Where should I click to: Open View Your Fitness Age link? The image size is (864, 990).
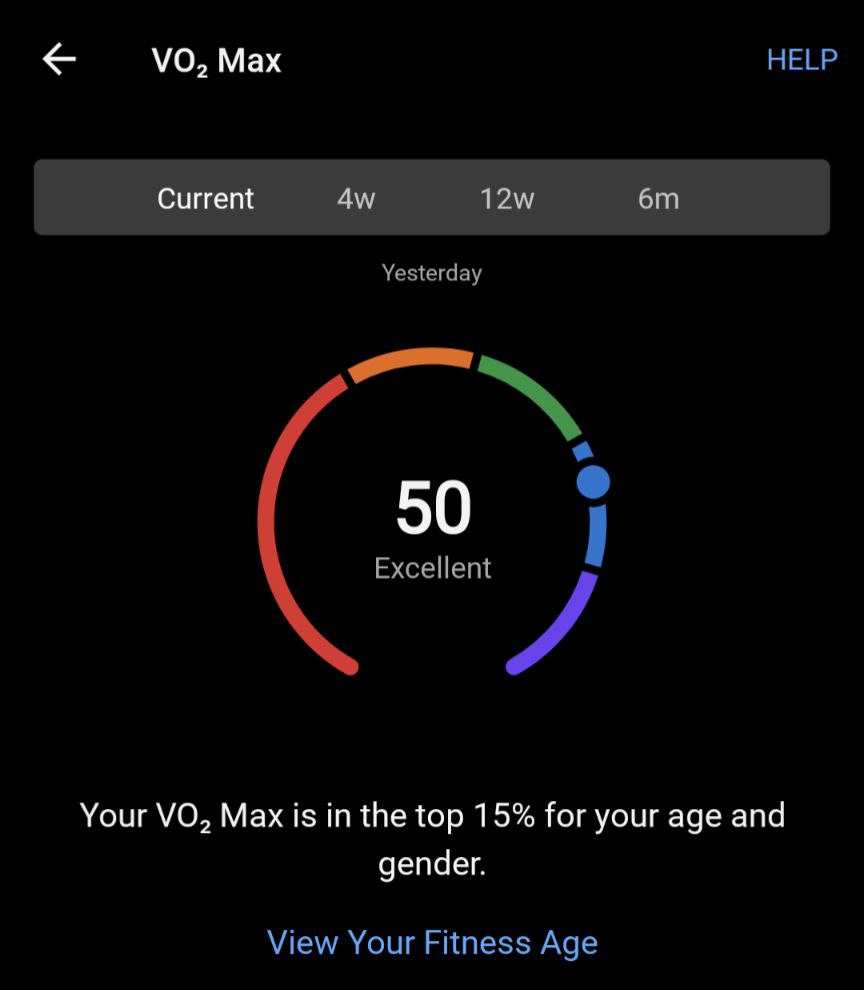click(432, 942)
